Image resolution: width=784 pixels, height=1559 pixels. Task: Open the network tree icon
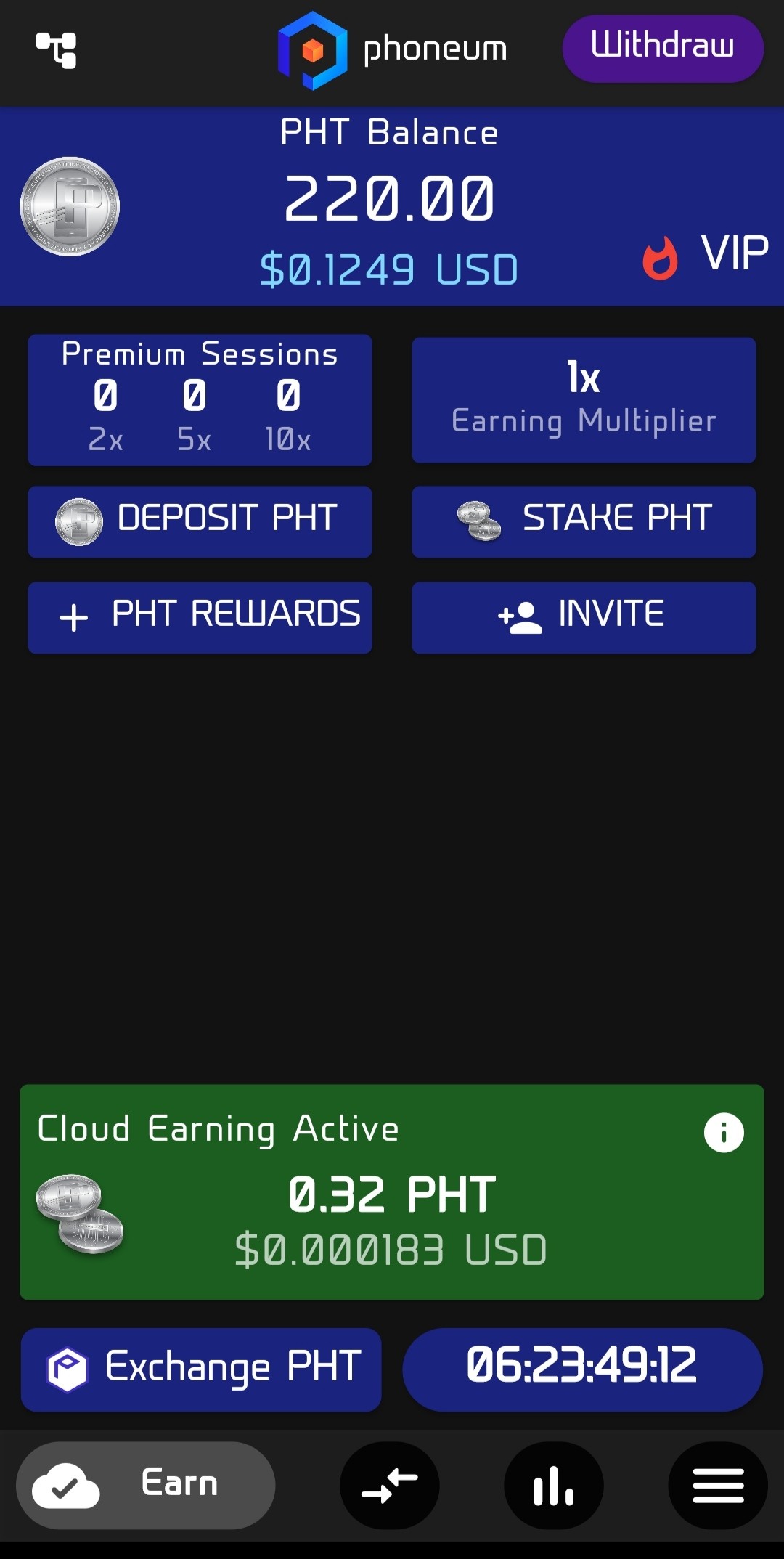(x=57, y=50)
